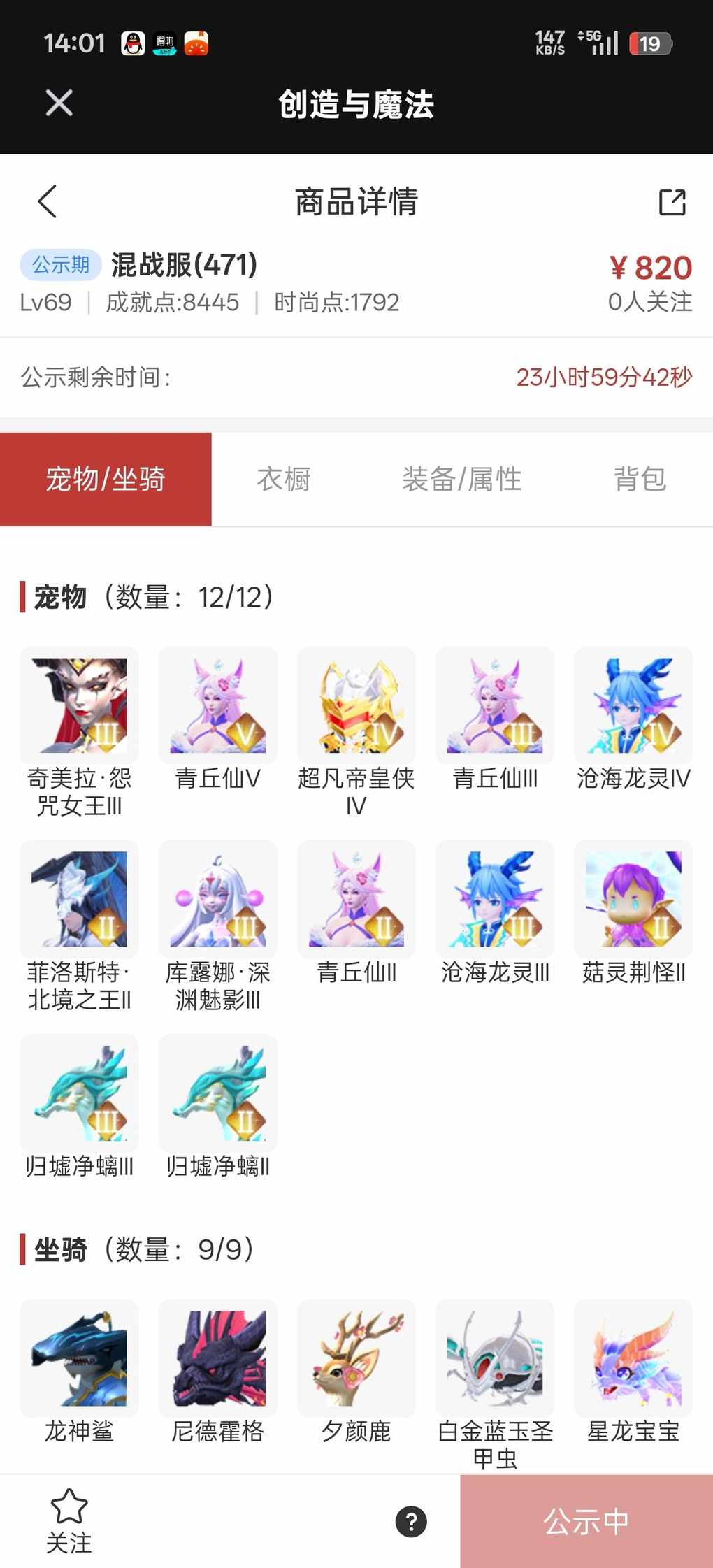Close the 创造与魔法 page
The image size is (713, 1568).
[59, 103]
